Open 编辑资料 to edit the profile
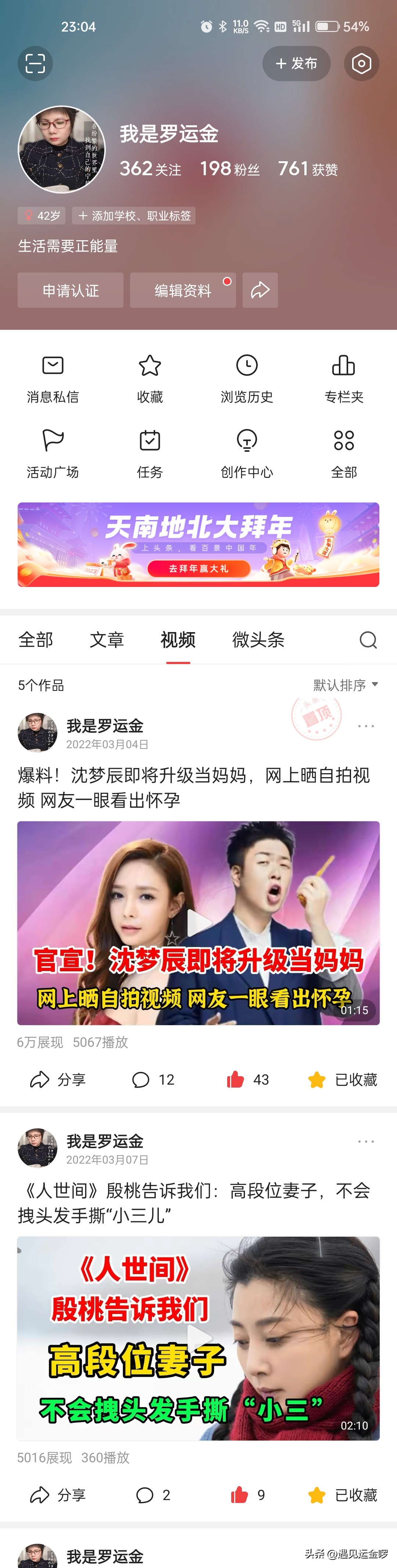The height and width of the screenshot is (1568, 397). [183, 290]
